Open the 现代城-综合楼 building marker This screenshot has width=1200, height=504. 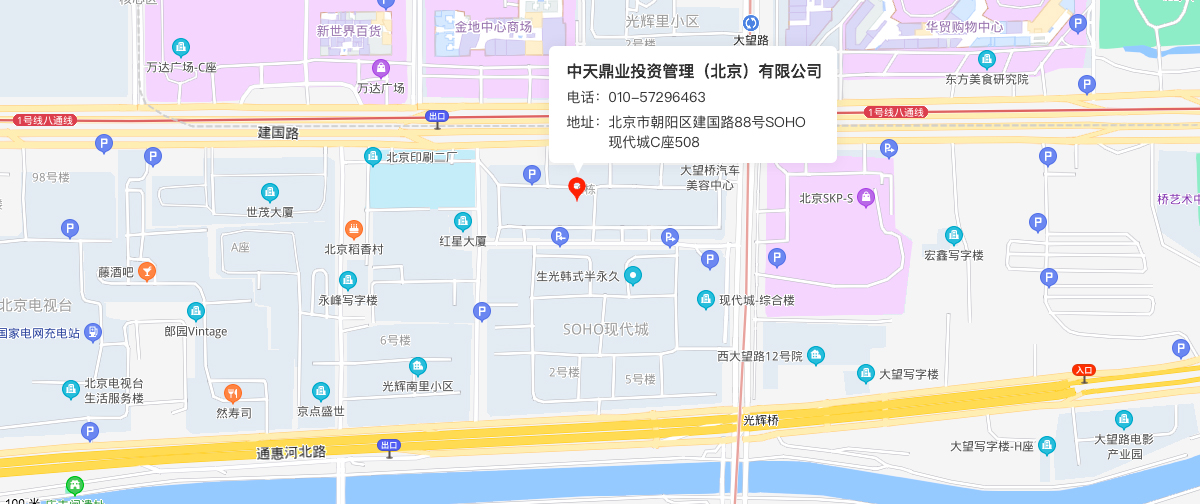706,299
